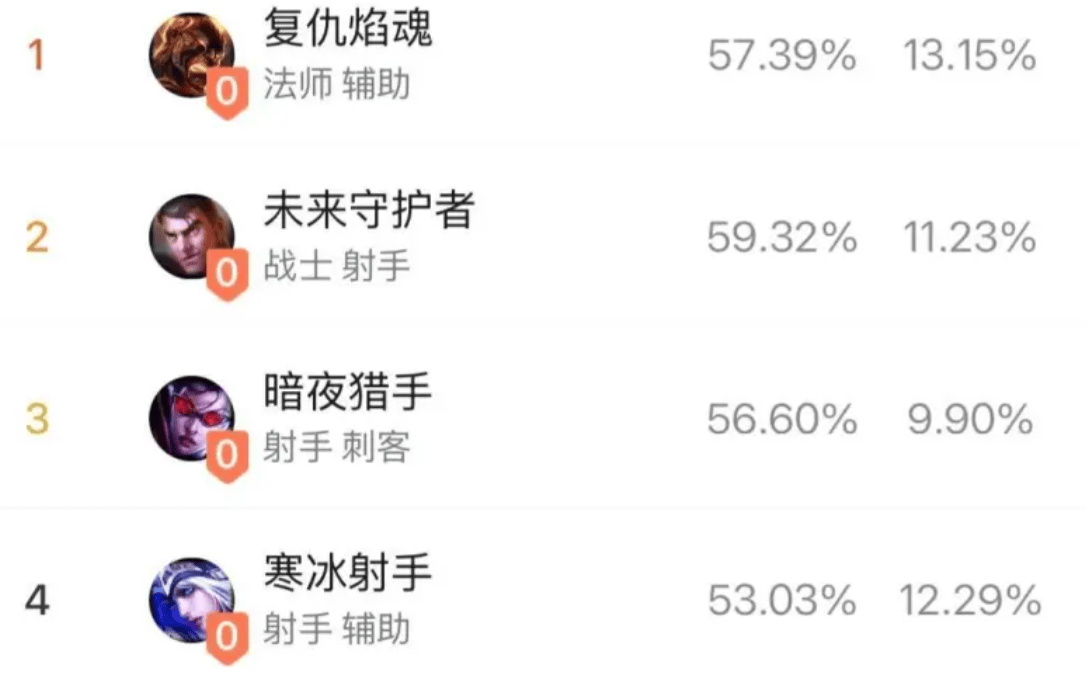Select the 暗夜猎手 hero entry
This screenshot has height=689, width=1087.
(x=347, y=393)
